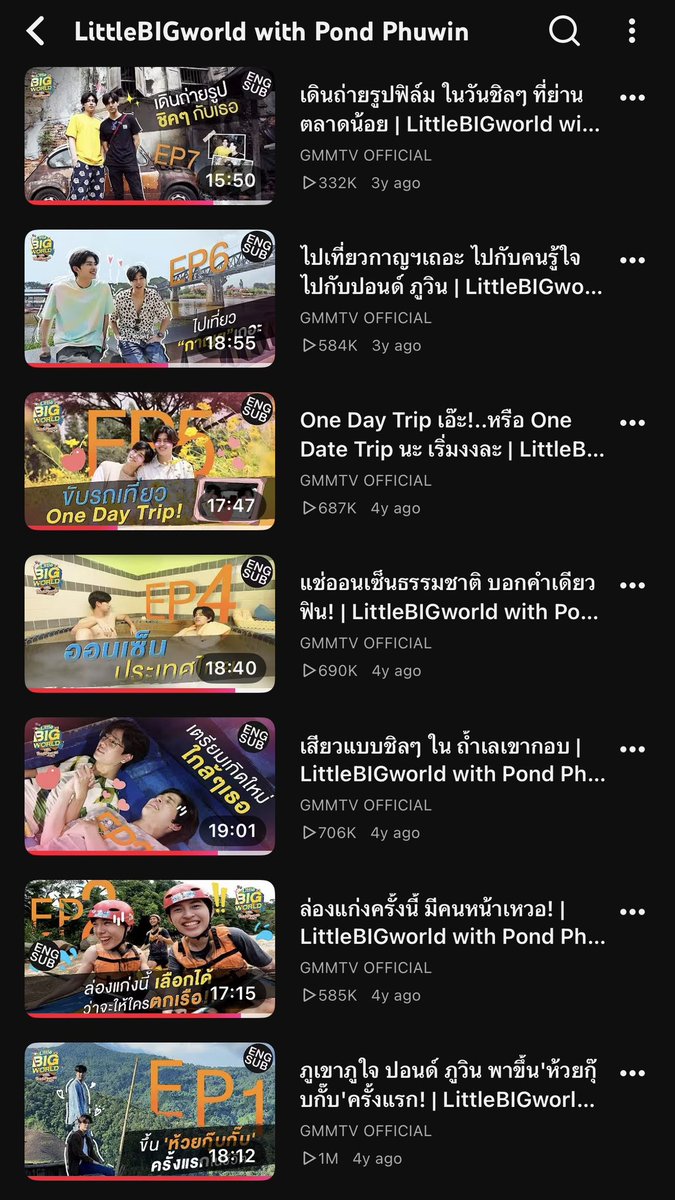Open more options for One Day Trip video
Viewport: 675px width, 1200px height.
coord(632,422)
